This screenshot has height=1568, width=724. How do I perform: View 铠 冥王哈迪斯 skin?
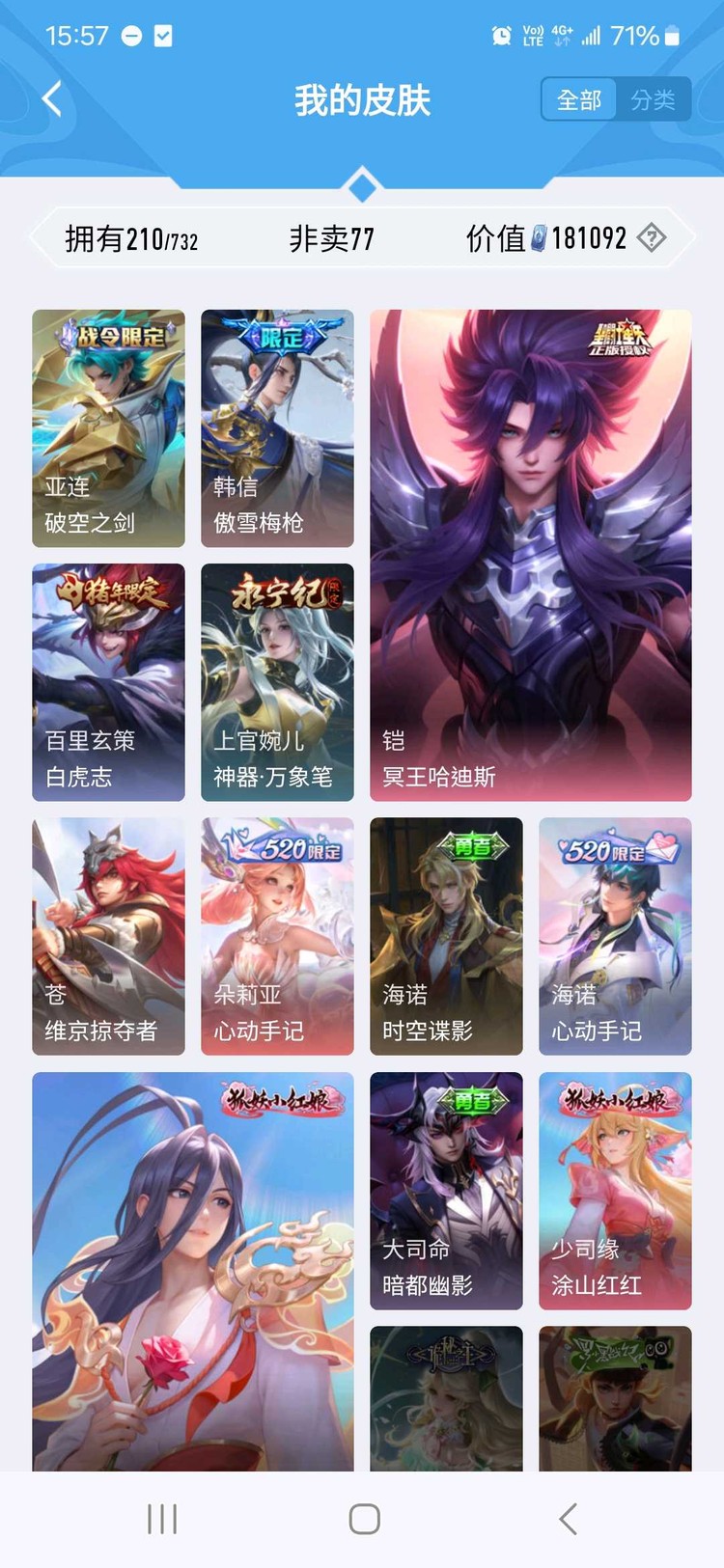pos(530,555)
